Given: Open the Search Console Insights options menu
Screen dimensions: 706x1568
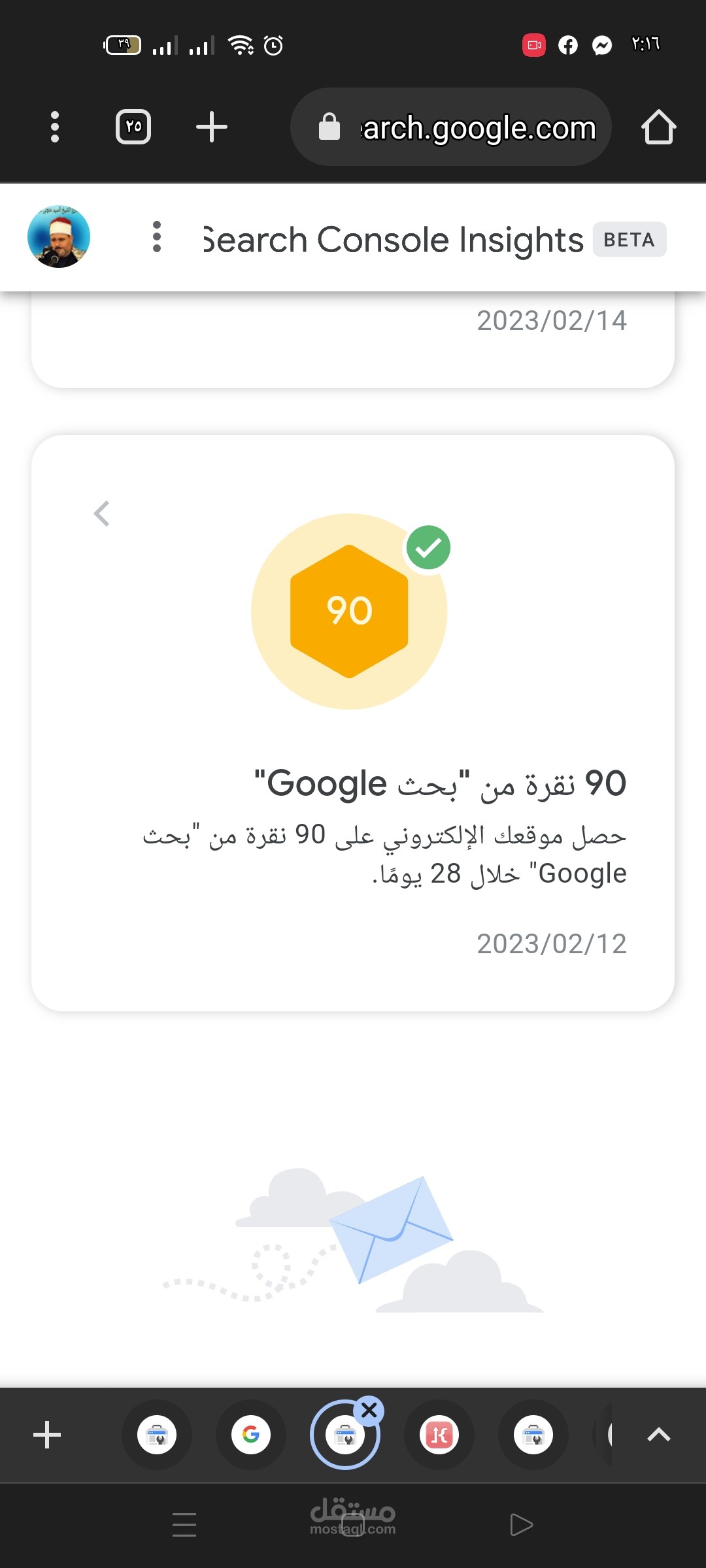Looking at the screenshot, I should click(157, 237).
